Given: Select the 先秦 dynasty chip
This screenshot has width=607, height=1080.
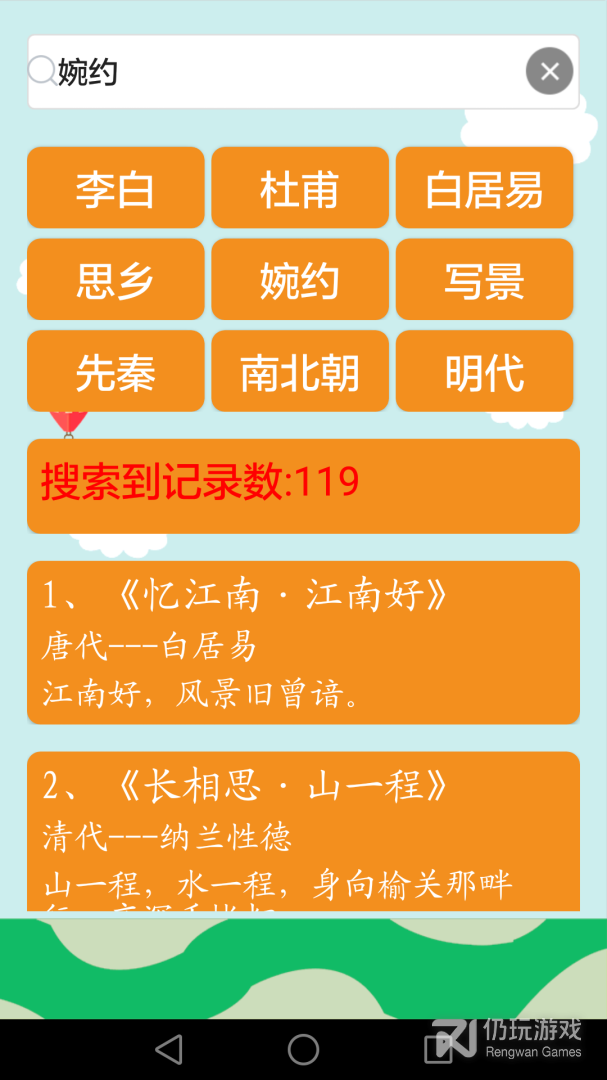Looking at the screenshot, I should tap(116, 372).
